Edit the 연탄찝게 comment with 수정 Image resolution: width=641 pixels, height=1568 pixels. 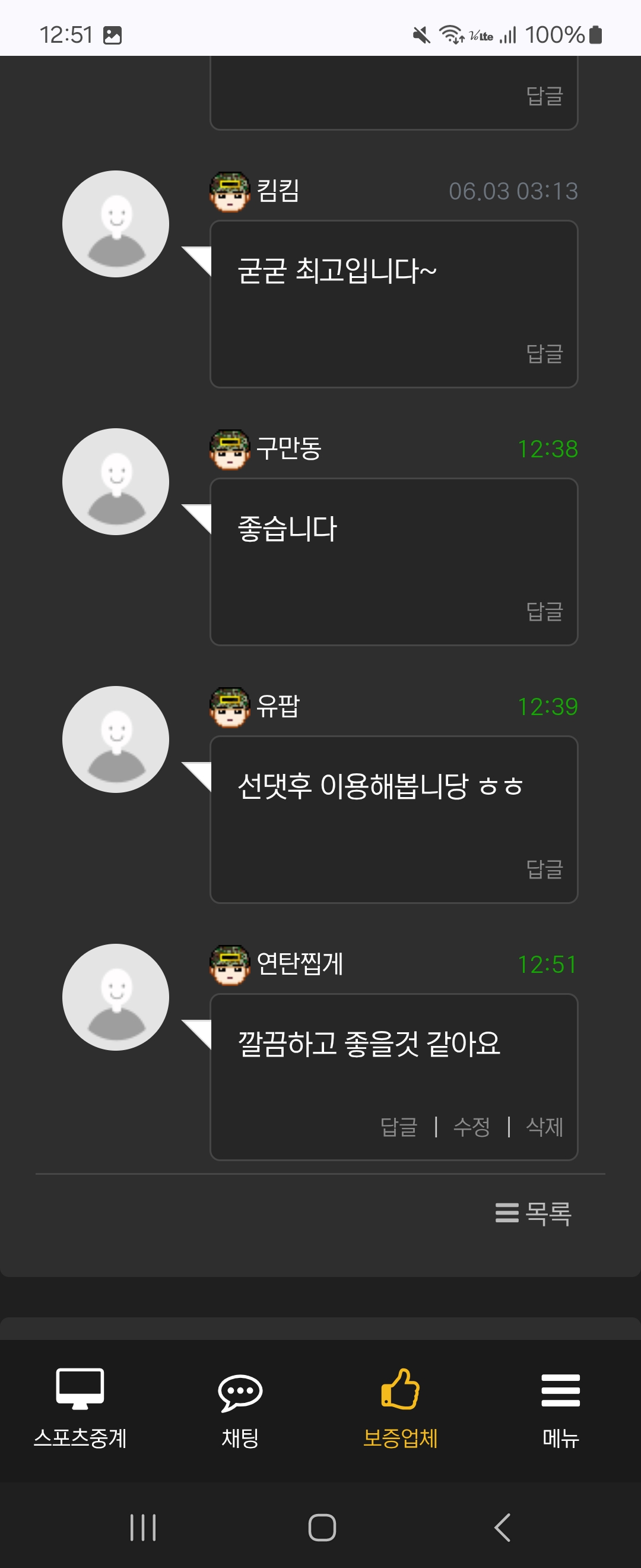471,1127
